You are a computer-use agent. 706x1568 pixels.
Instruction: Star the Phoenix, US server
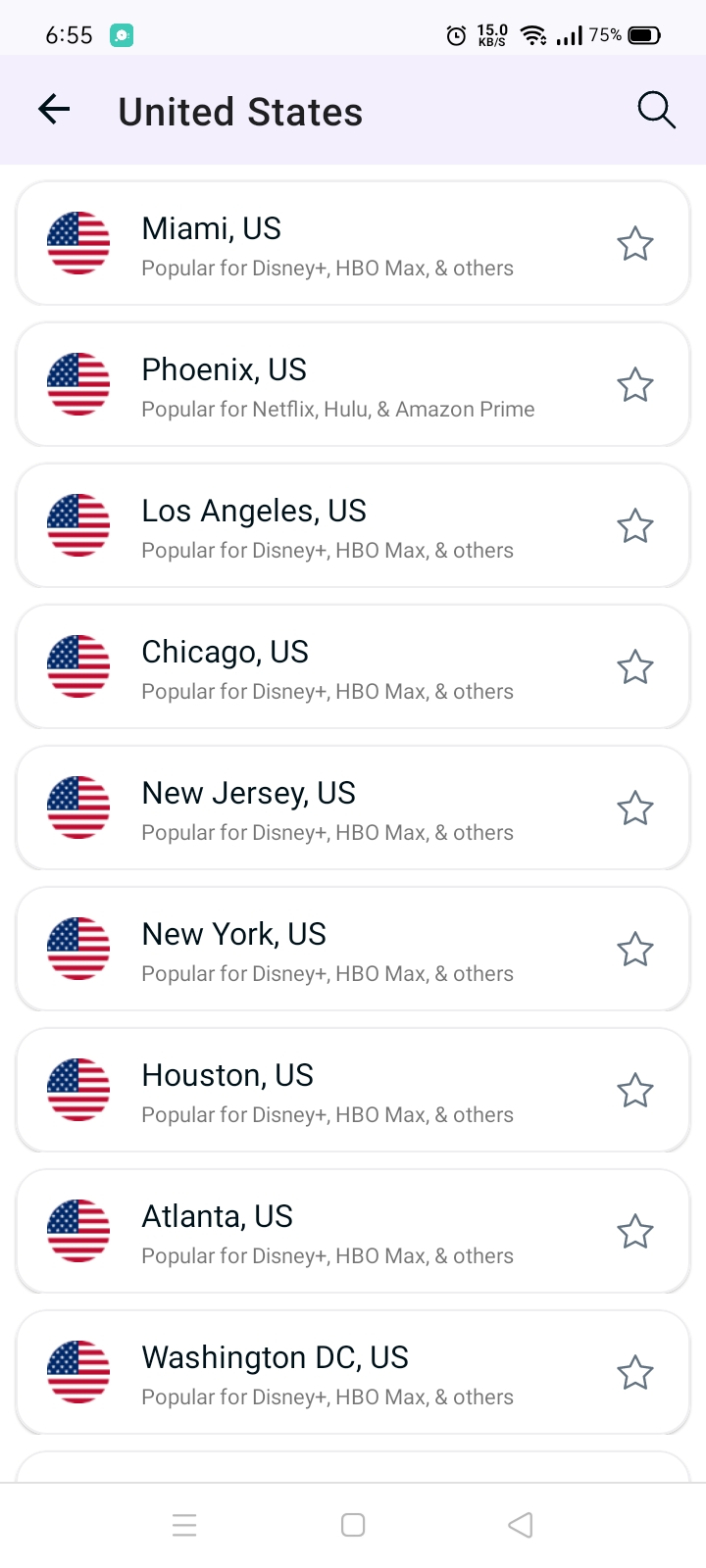coord(635,385)
